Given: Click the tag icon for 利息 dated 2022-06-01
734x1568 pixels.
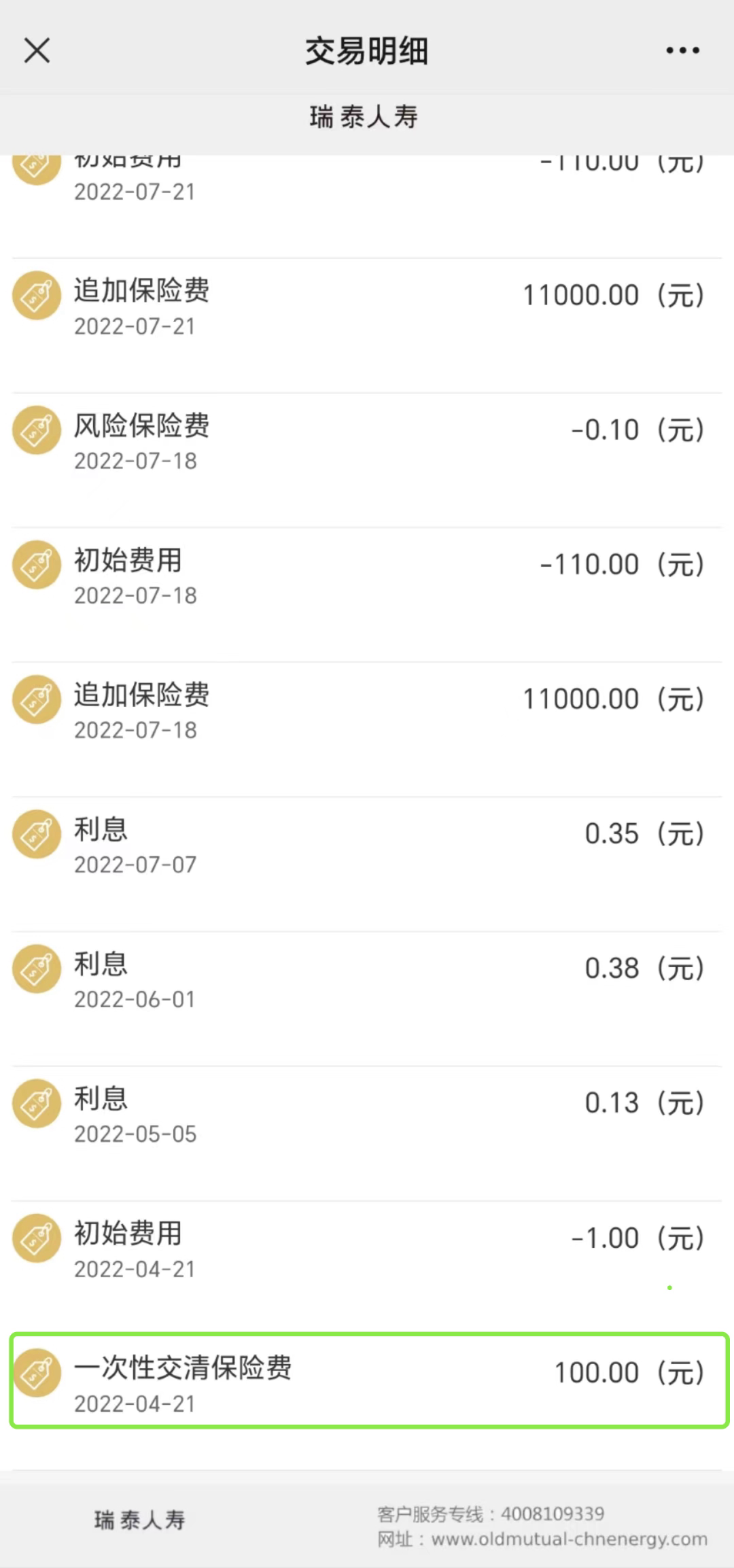Looking at the screenshot, I should pos(37,968).
